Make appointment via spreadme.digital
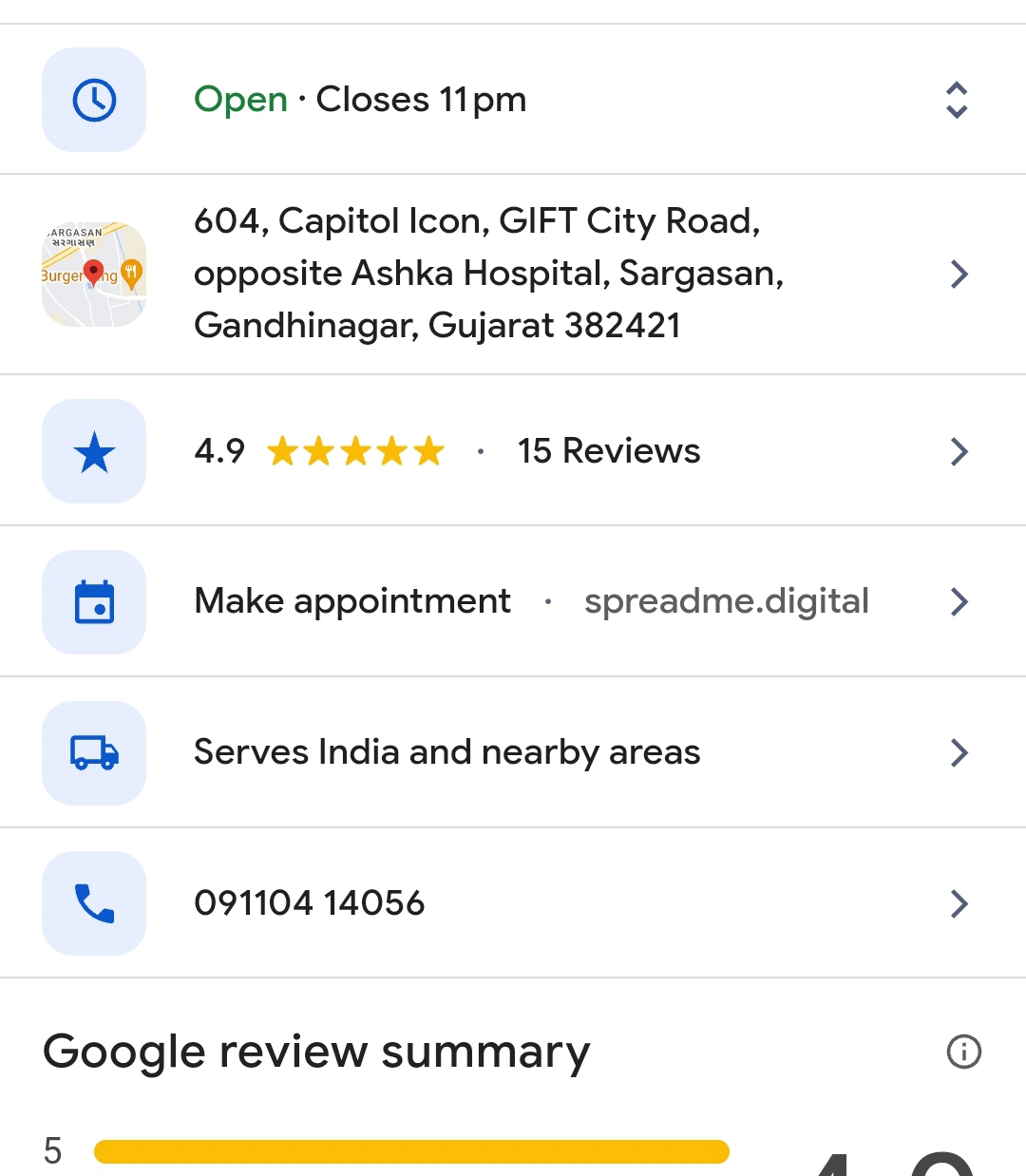This screenshot has width=1026, height=1176. [x=530, y=601]
